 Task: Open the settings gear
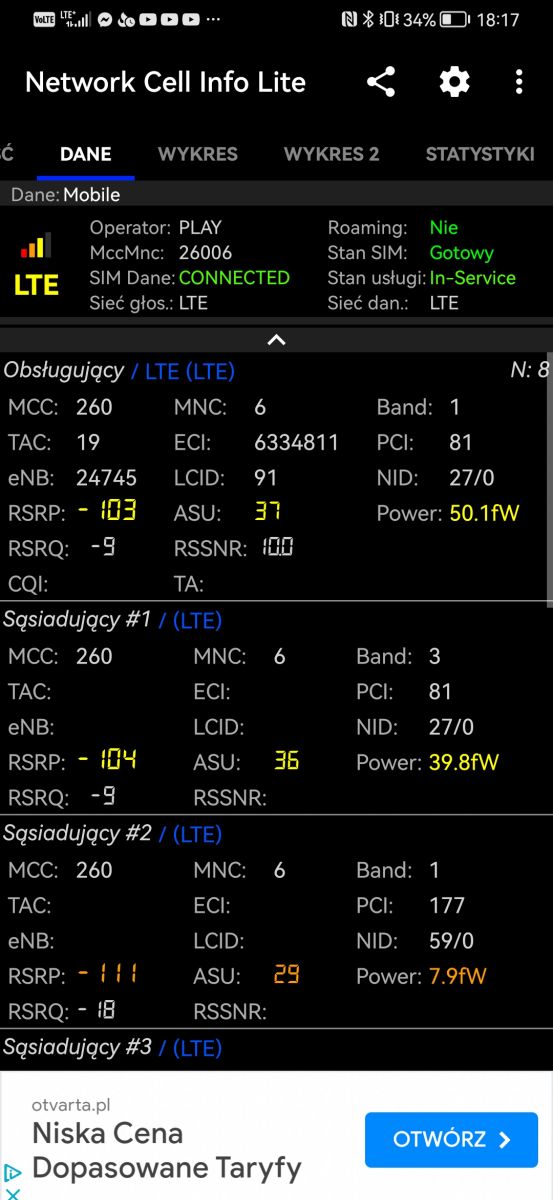455,82
